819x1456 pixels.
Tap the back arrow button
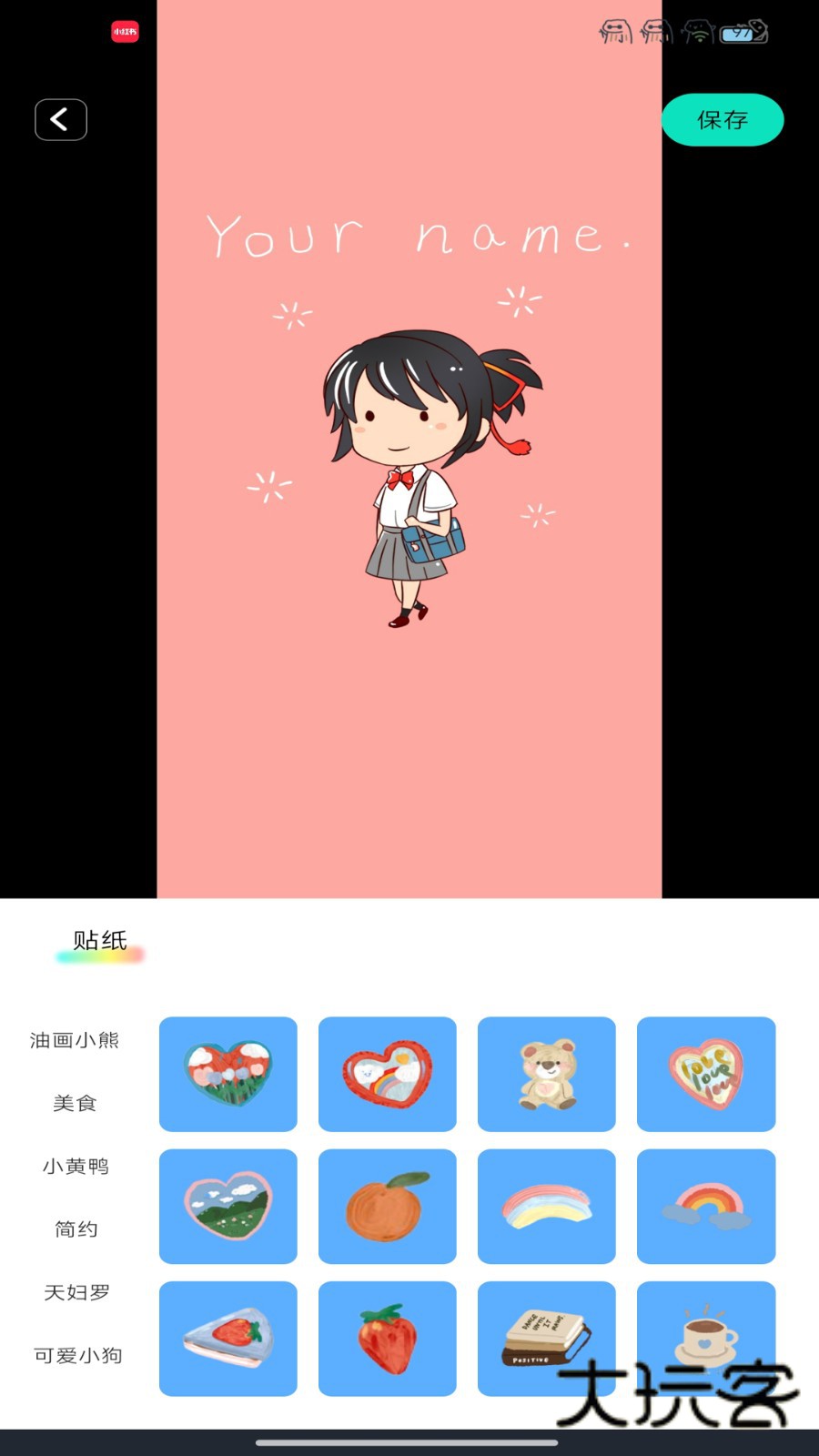[60, 118]
